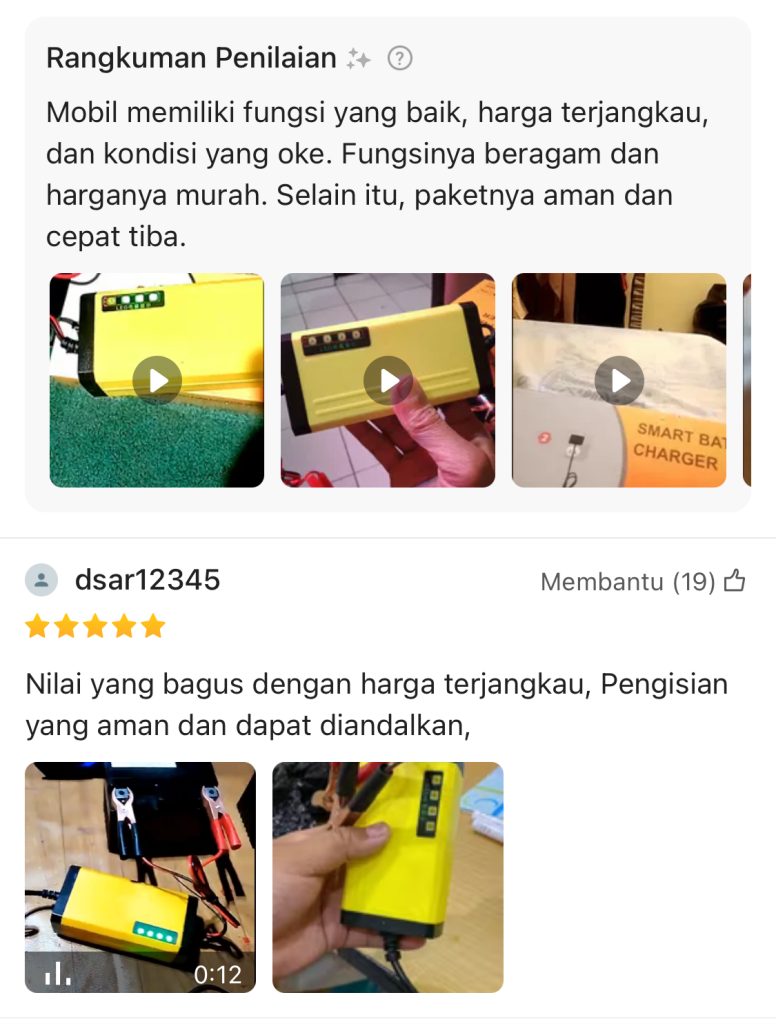Viewport: 776px width, 1024px height.
Task: Play the summary video on green carpet
Action: pyautogui.click(x=157, y=380)
